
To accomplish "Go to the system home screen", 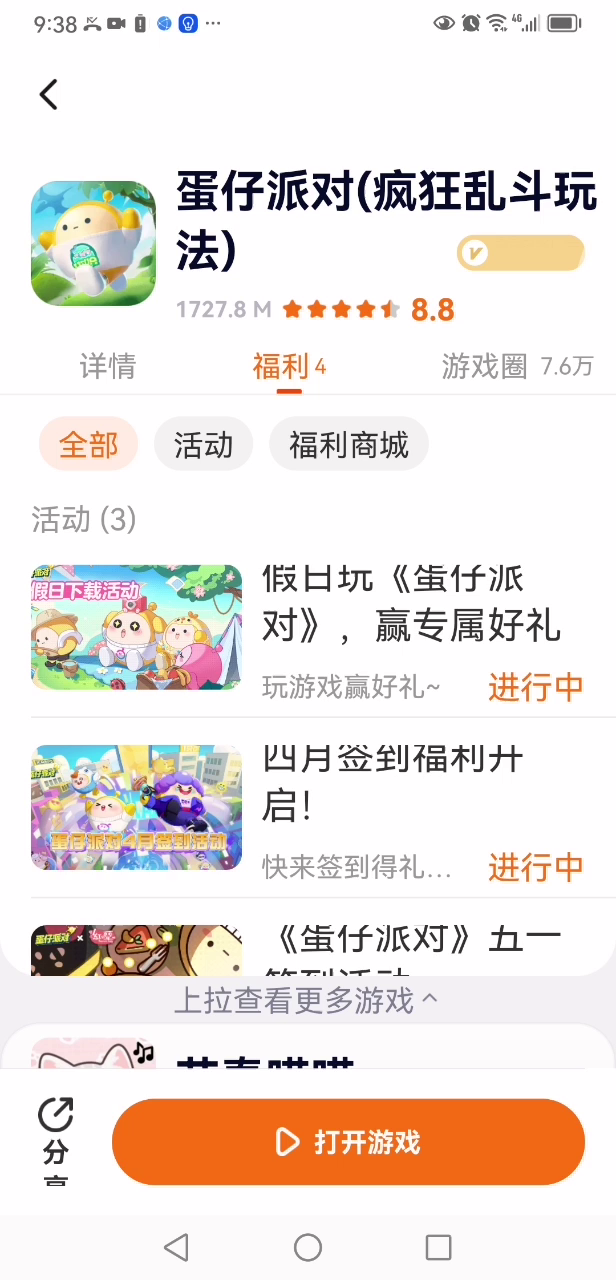I will click(308, 1247).
